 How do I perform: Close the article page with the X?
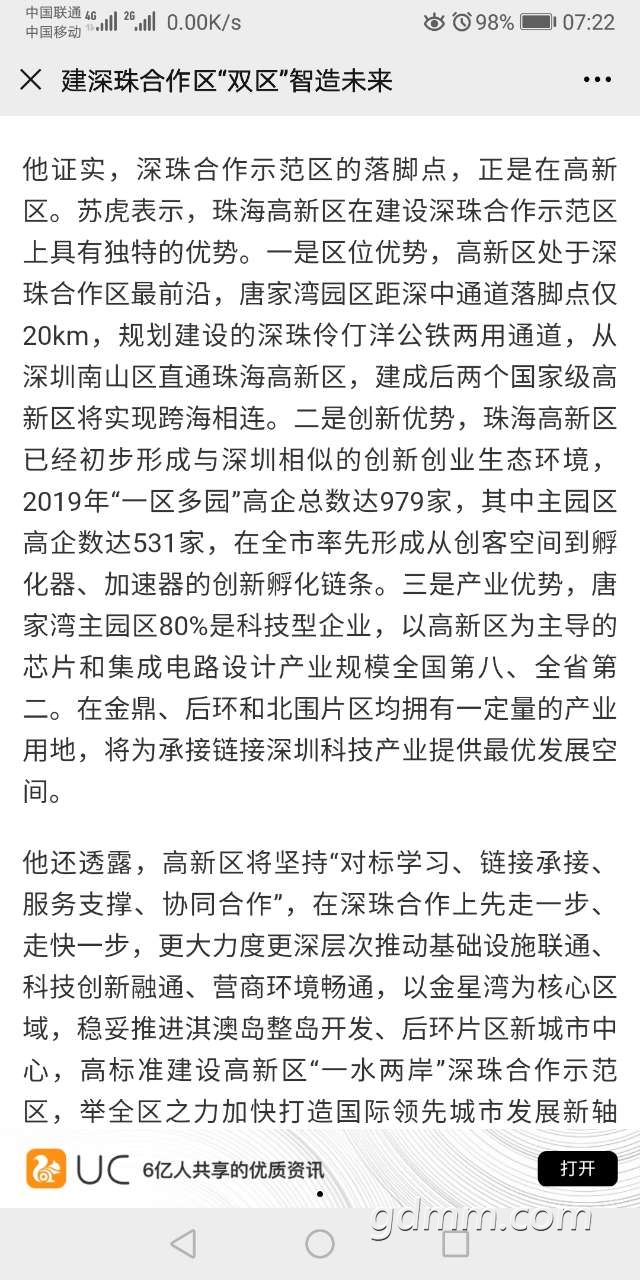tap(31, 81)
